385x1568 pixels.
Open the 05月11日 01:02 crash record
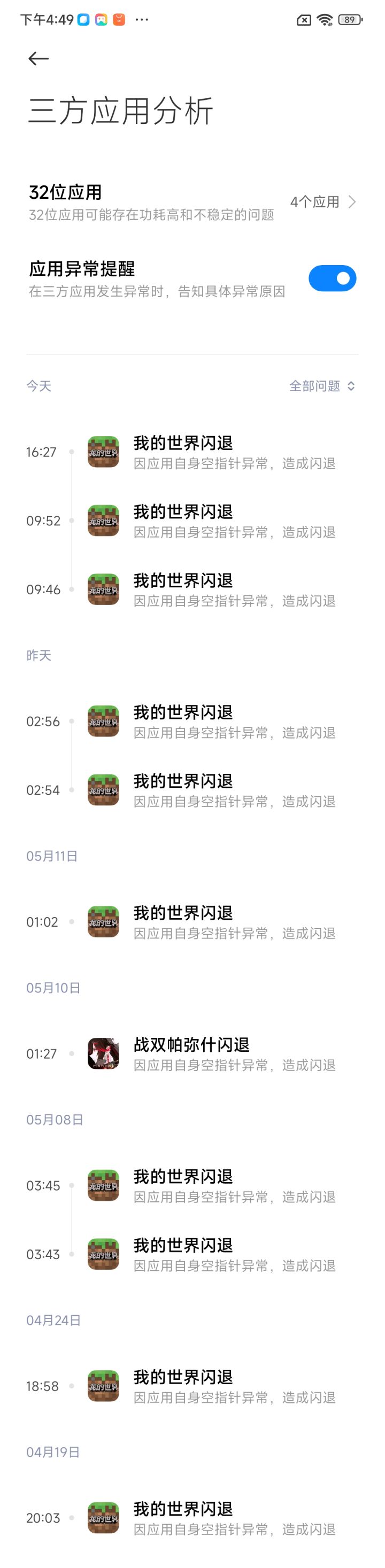click(x=235, y=923)
